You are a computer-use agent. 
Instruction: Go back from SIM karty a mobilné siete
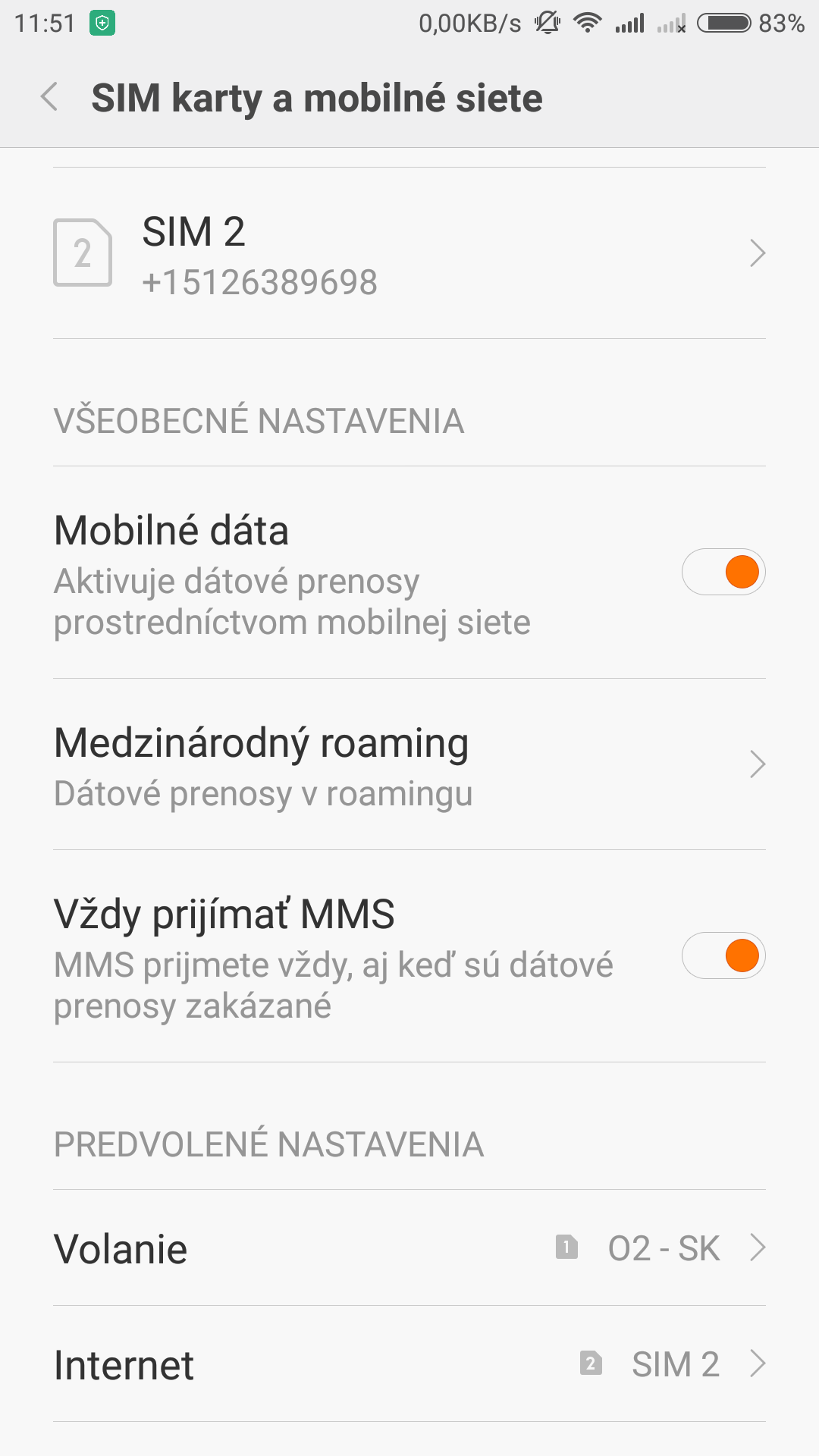tap(50, 98)
